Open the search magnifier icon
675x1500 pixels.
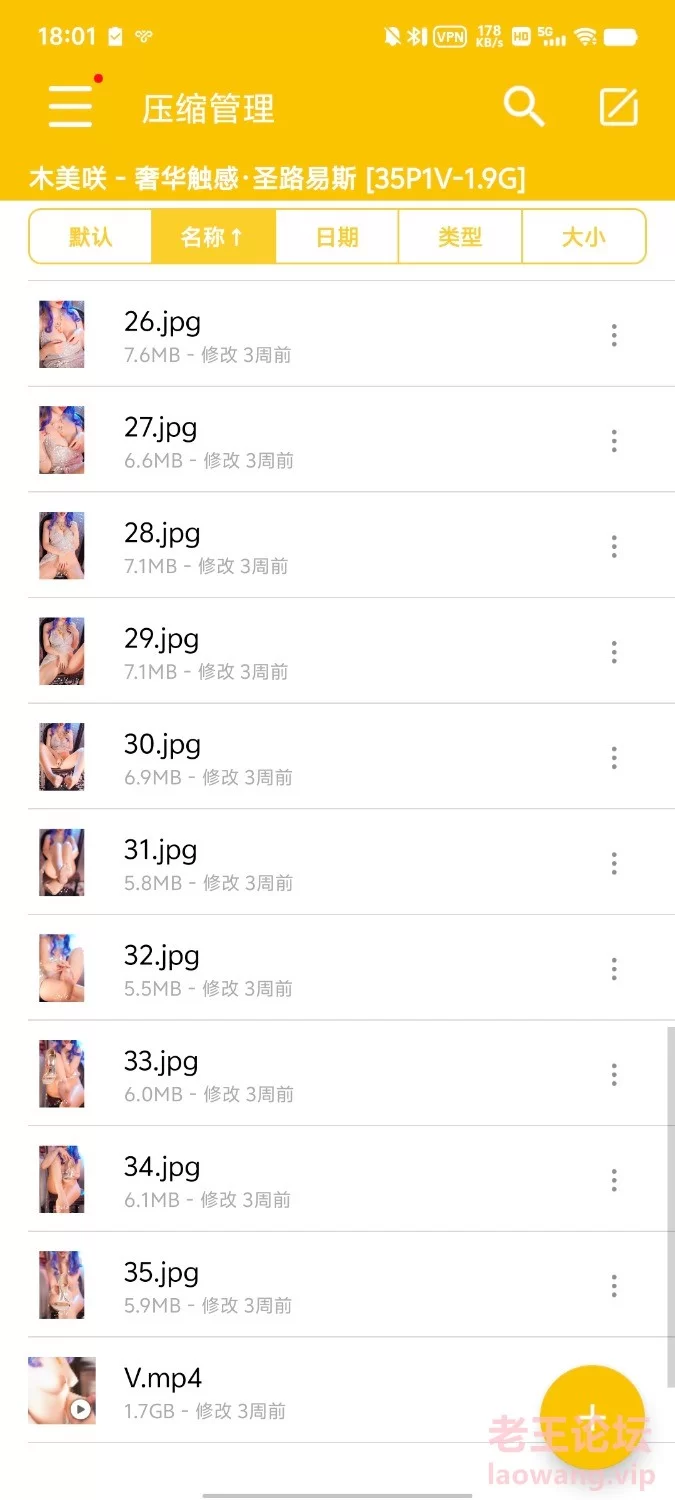tap(523, 106)
